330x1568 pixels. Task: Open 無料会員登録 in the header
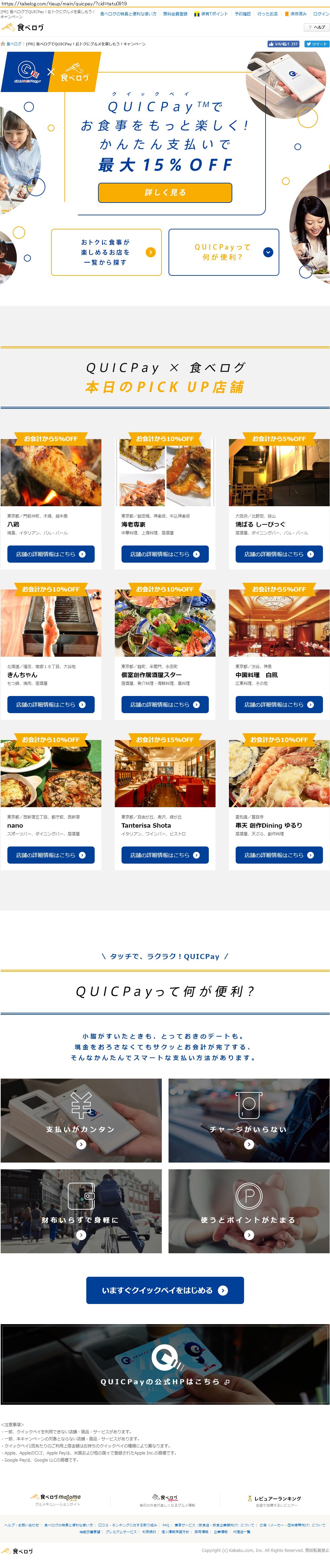175,13
